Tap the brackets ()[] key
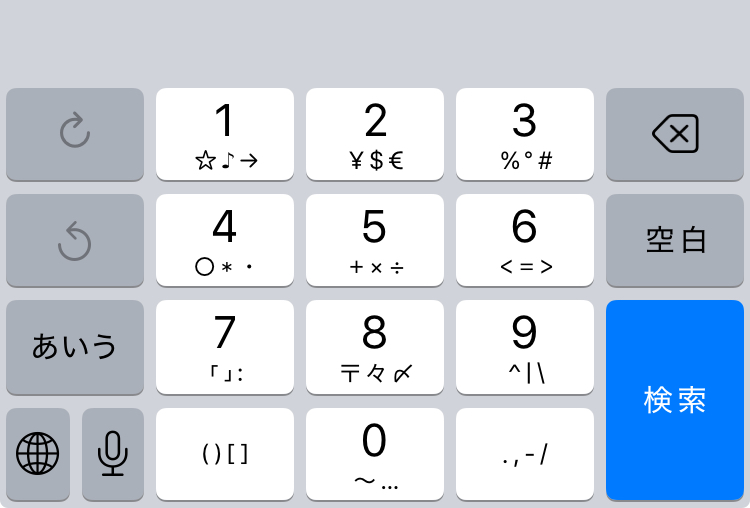Screen dimensions: 750x508 [225, 453]
